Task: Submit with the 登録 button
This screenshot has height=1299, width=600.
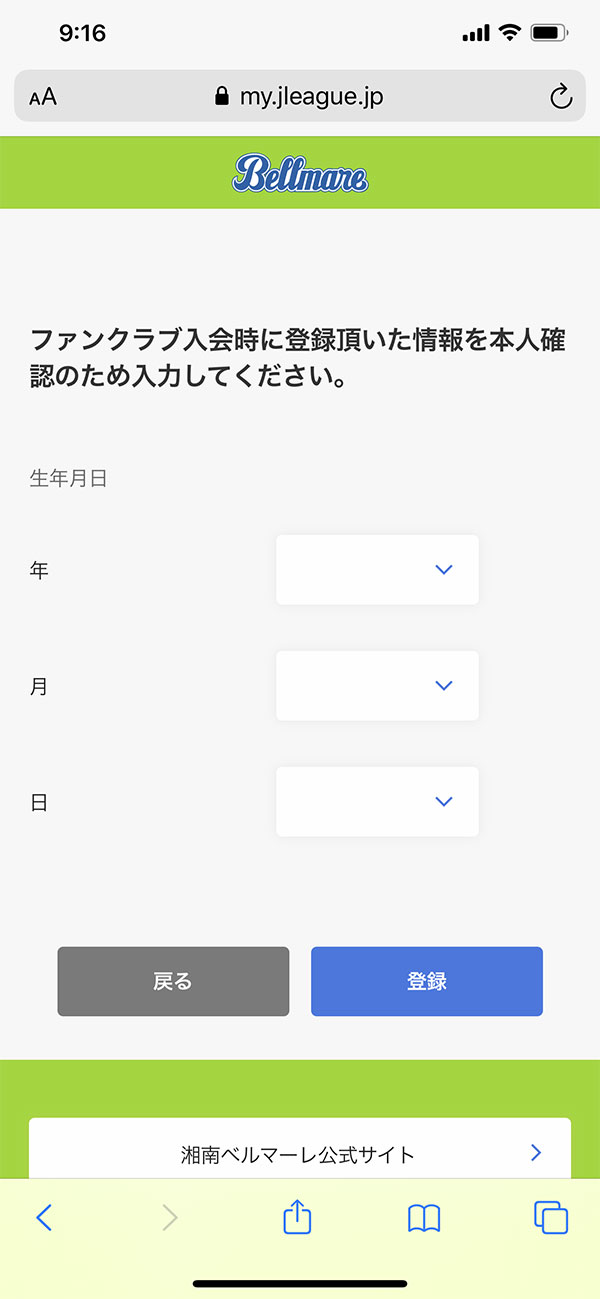Action: 427,982
